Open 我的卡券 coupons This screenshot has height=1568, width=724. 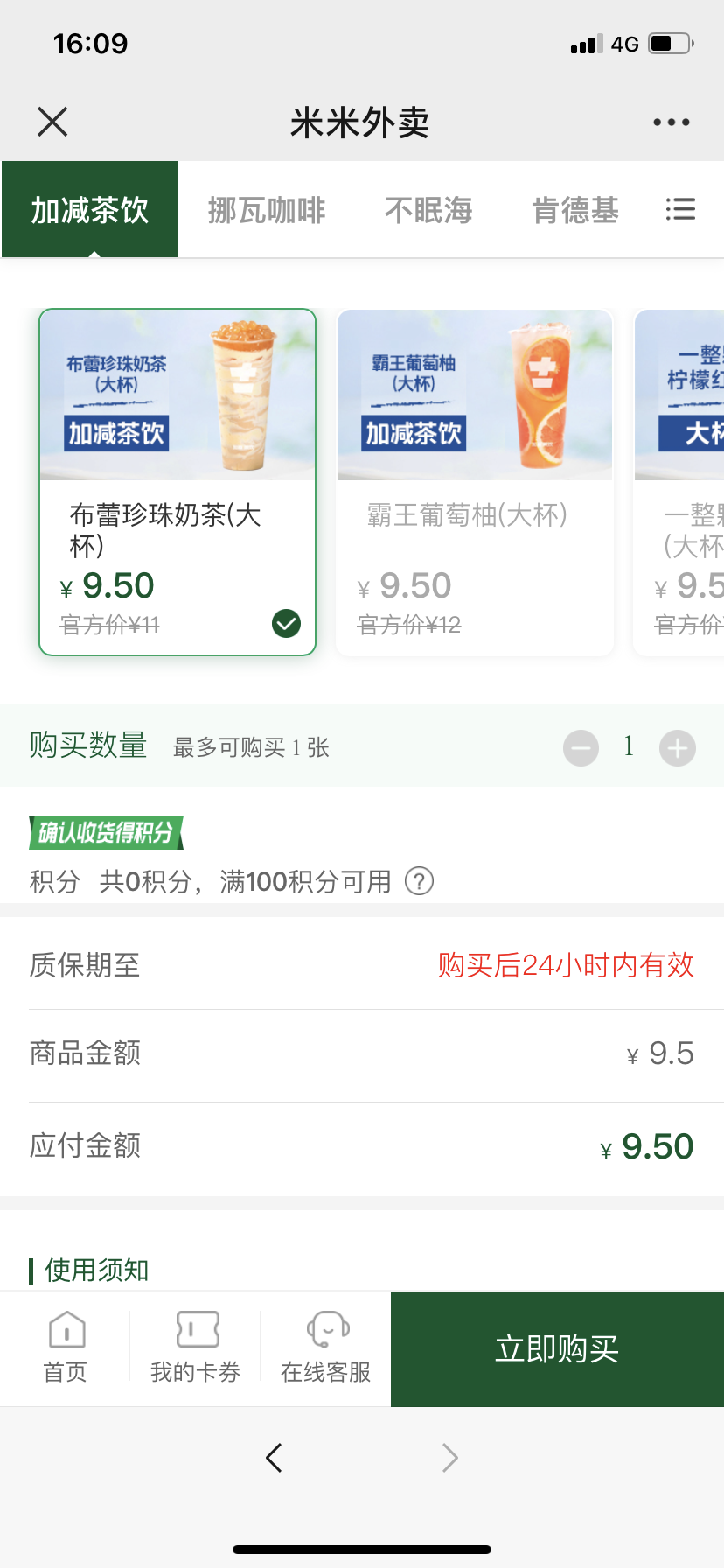(196, 1347)
